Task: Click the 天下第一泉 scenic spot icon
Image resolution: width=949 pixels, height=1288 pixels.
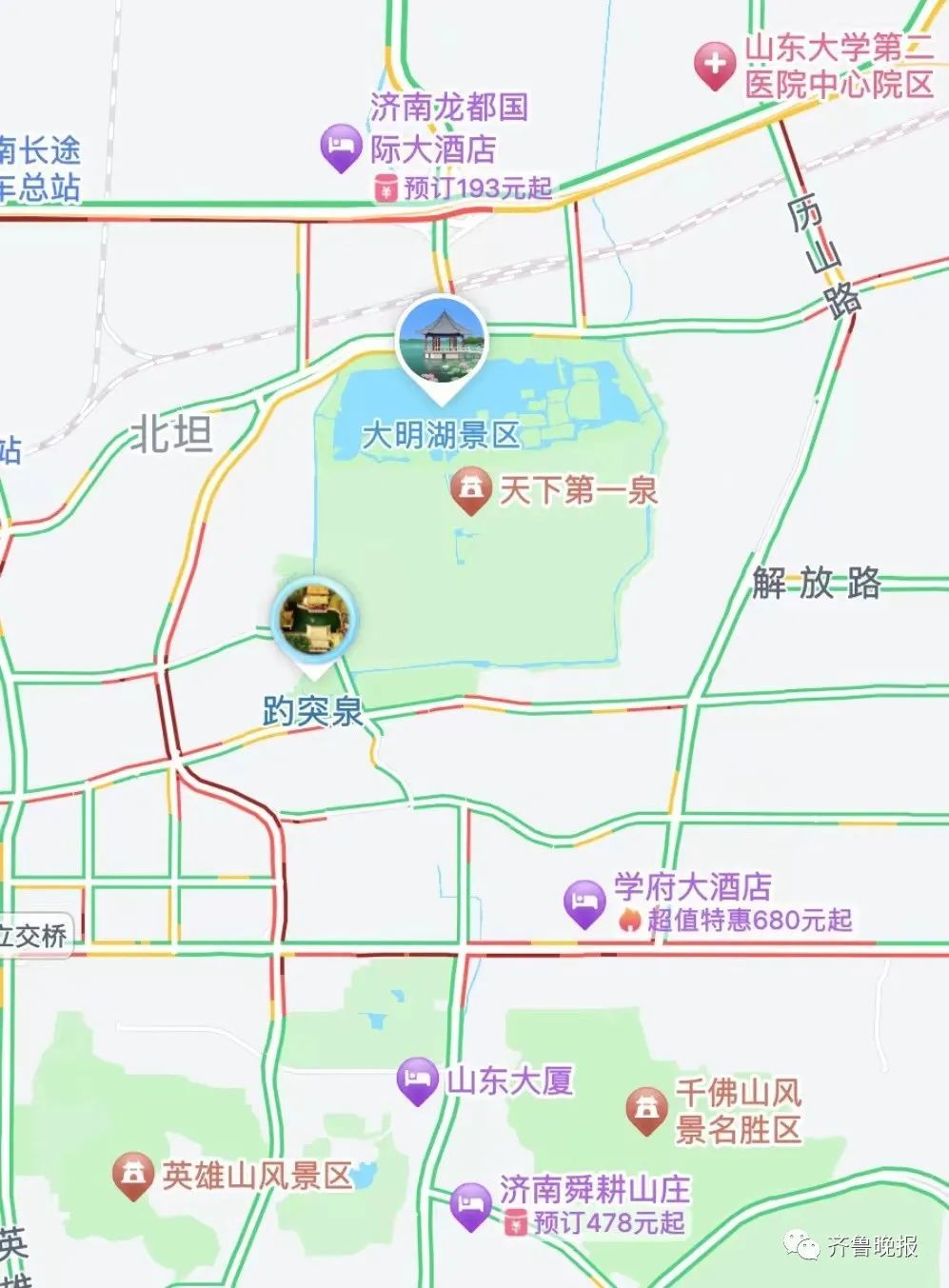Action: [x=471, y=485]
